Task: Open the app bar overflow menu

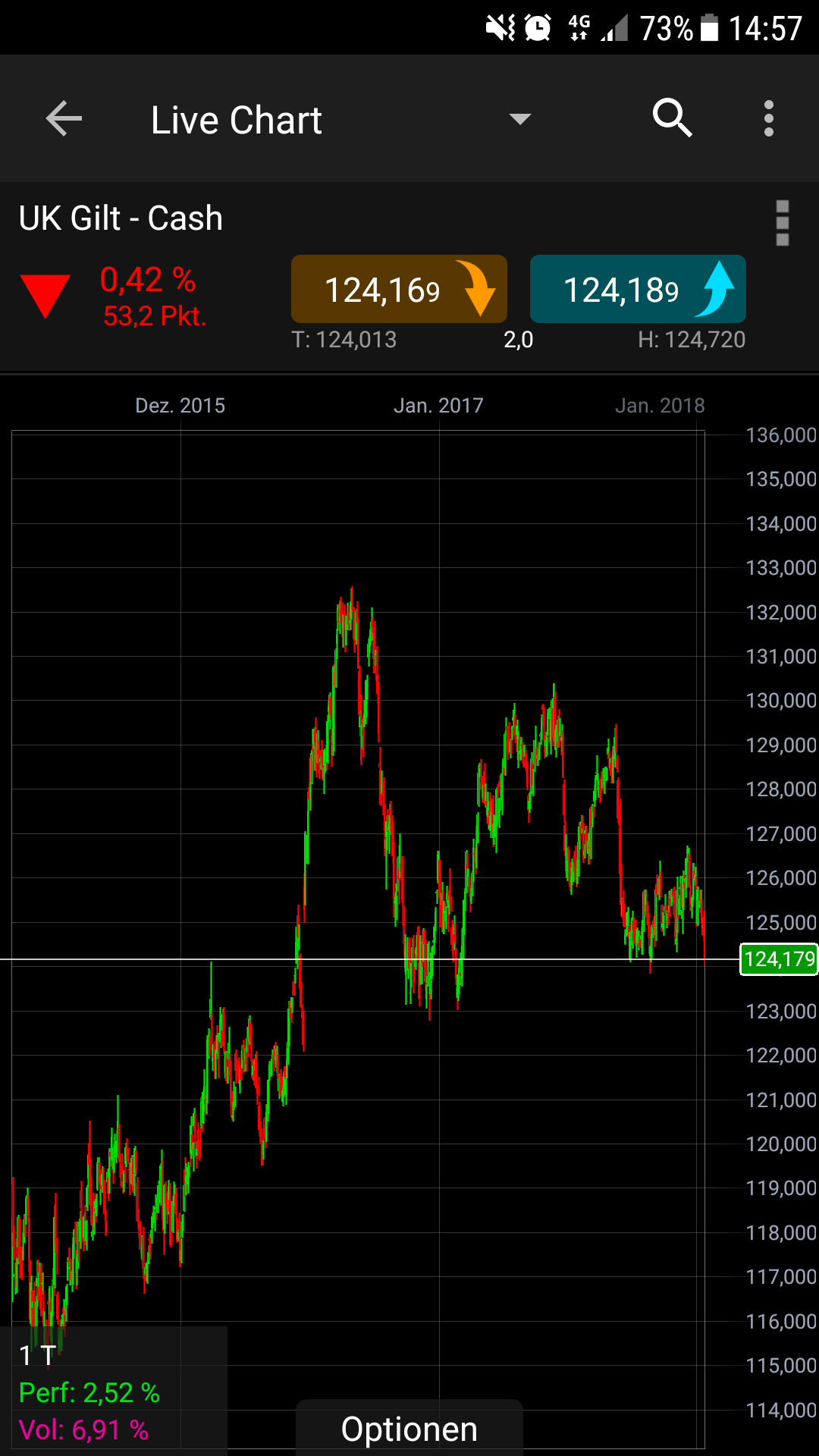Action: (x=768, y=119)
